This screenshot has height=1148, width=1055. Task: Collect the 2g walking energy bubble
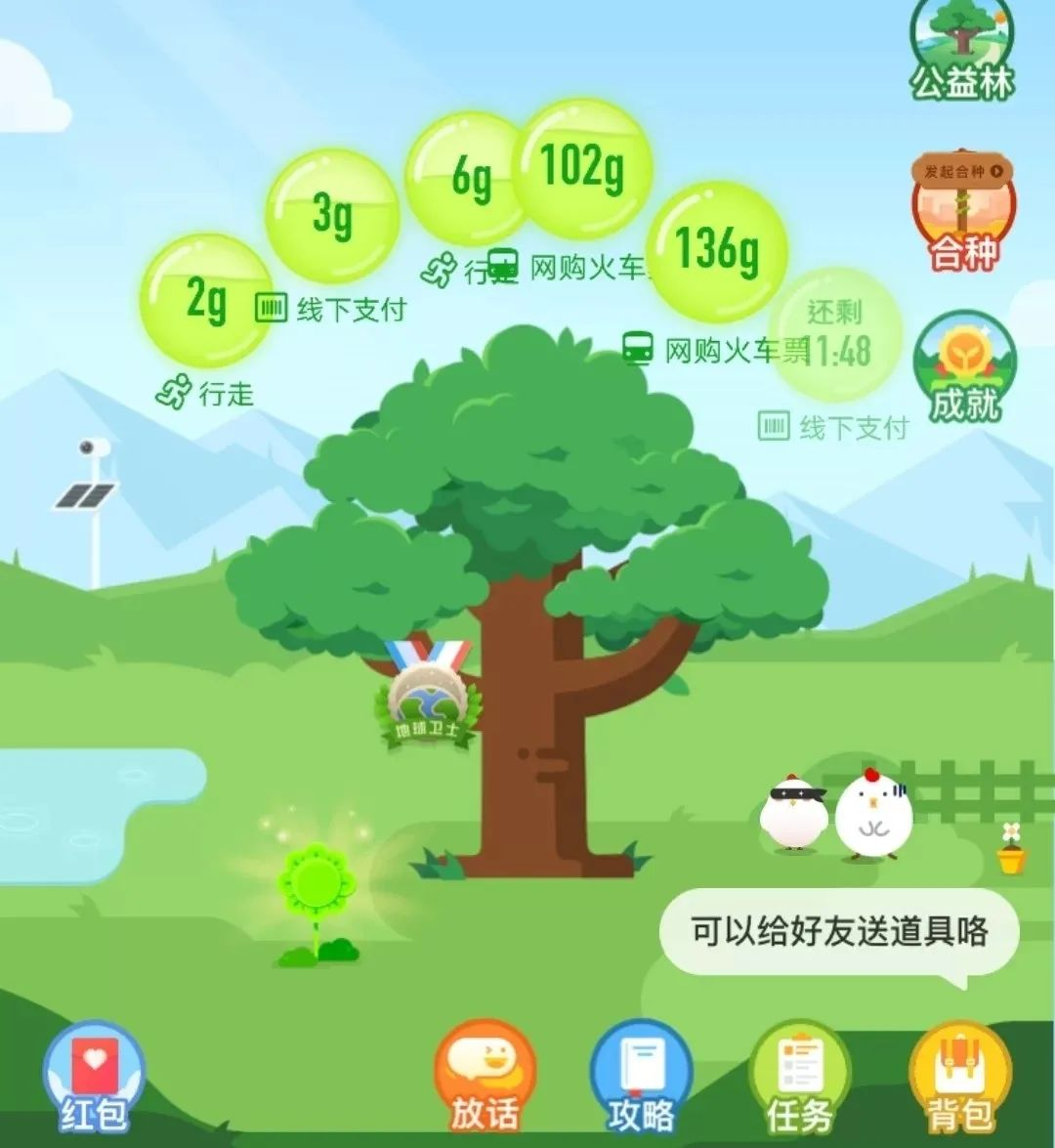click(206, 299)
